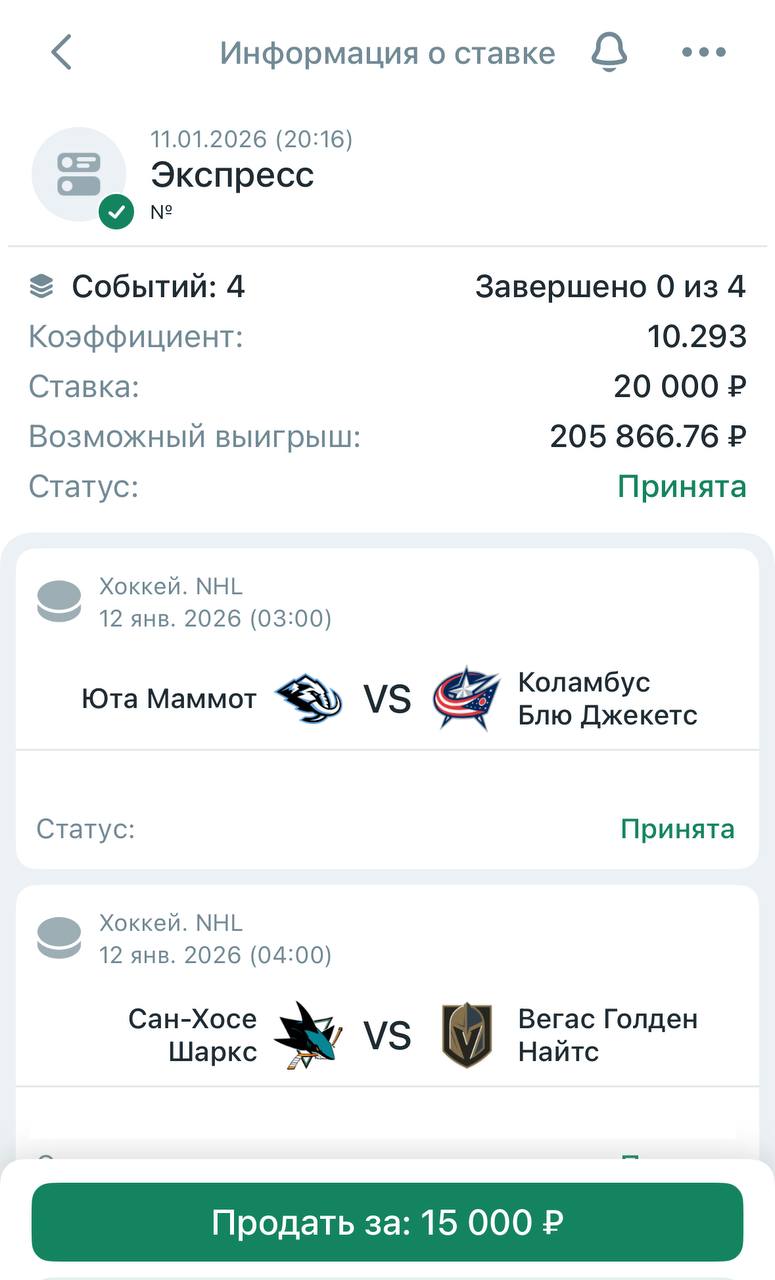Open the three-dot overflow menu
This screenshot has width=775, height=1280.
tap(703, 52)
